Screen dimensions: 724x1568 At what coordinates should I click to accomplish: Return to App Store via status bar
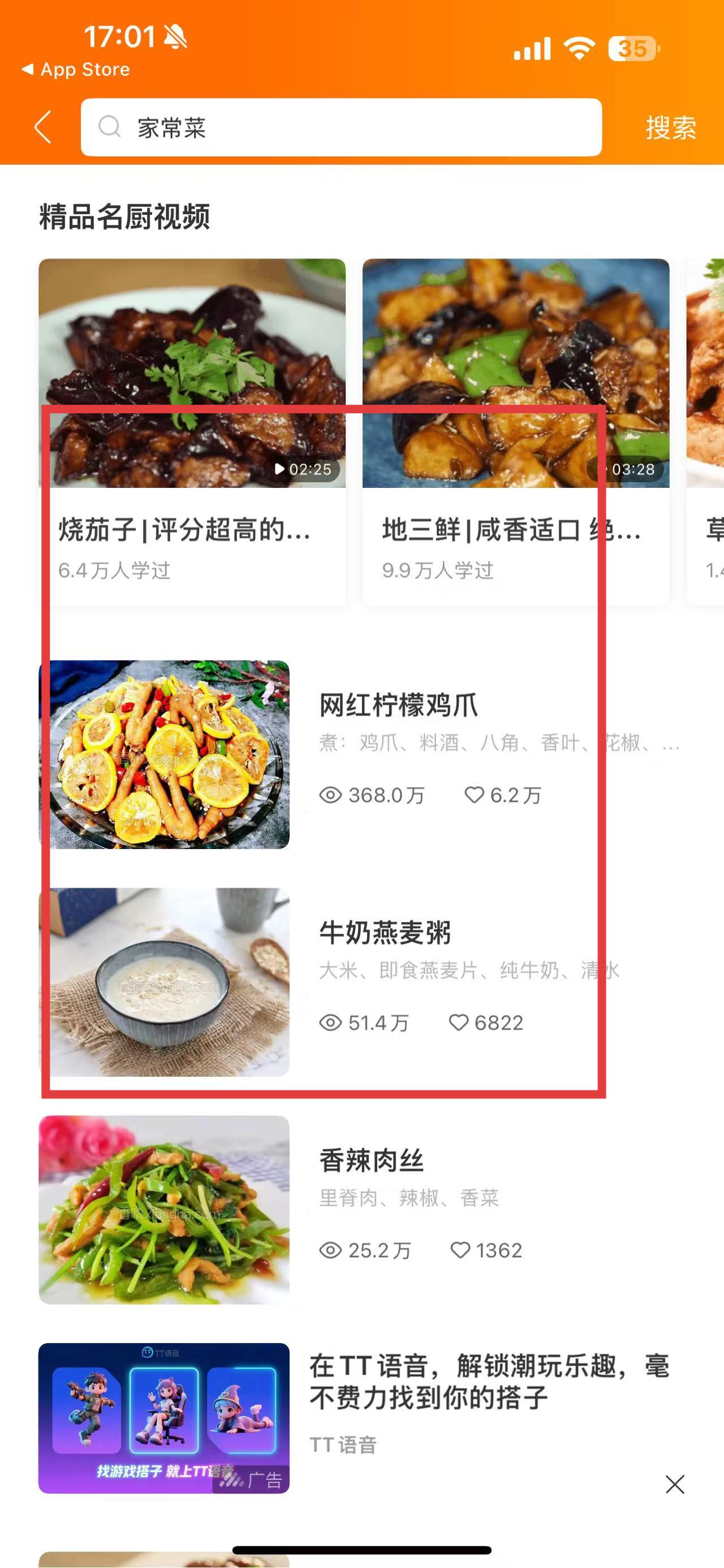(x=76, y=70)
